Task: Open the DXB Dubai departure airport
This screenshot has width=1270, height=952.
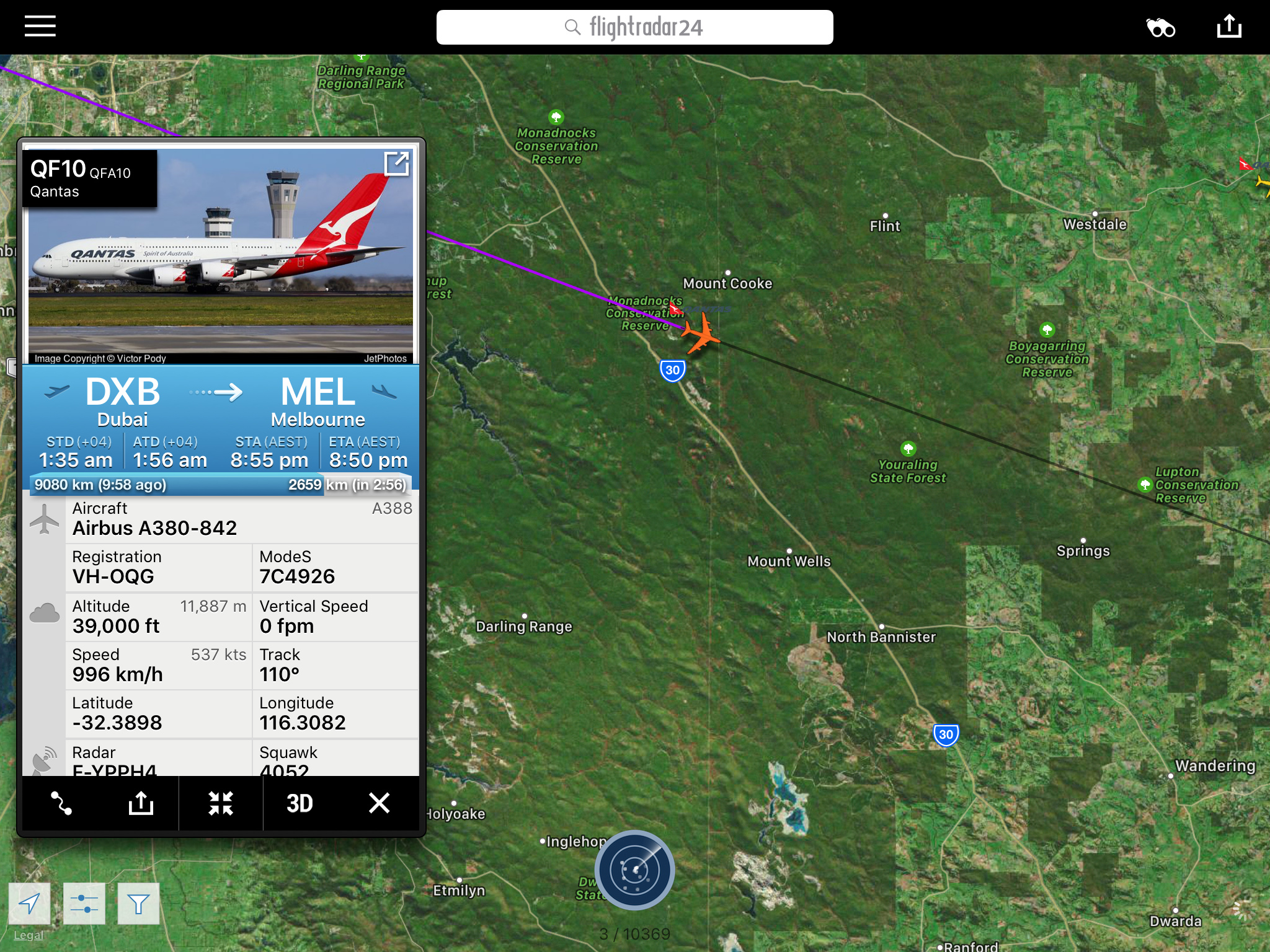Action: click(x=122, y=402)
